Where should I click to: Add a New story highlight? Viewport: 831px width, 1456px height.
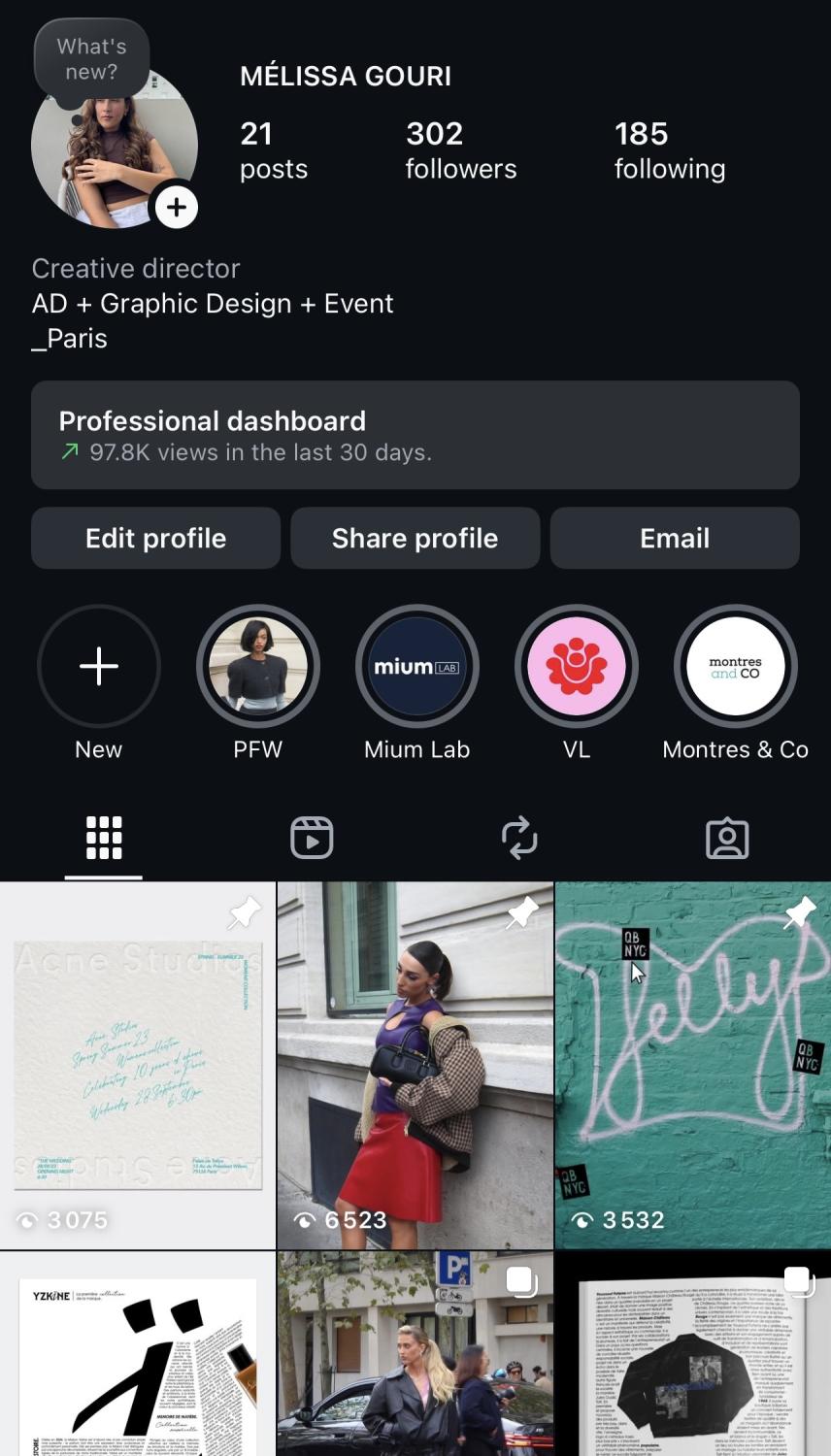click(x=99, y=667)
